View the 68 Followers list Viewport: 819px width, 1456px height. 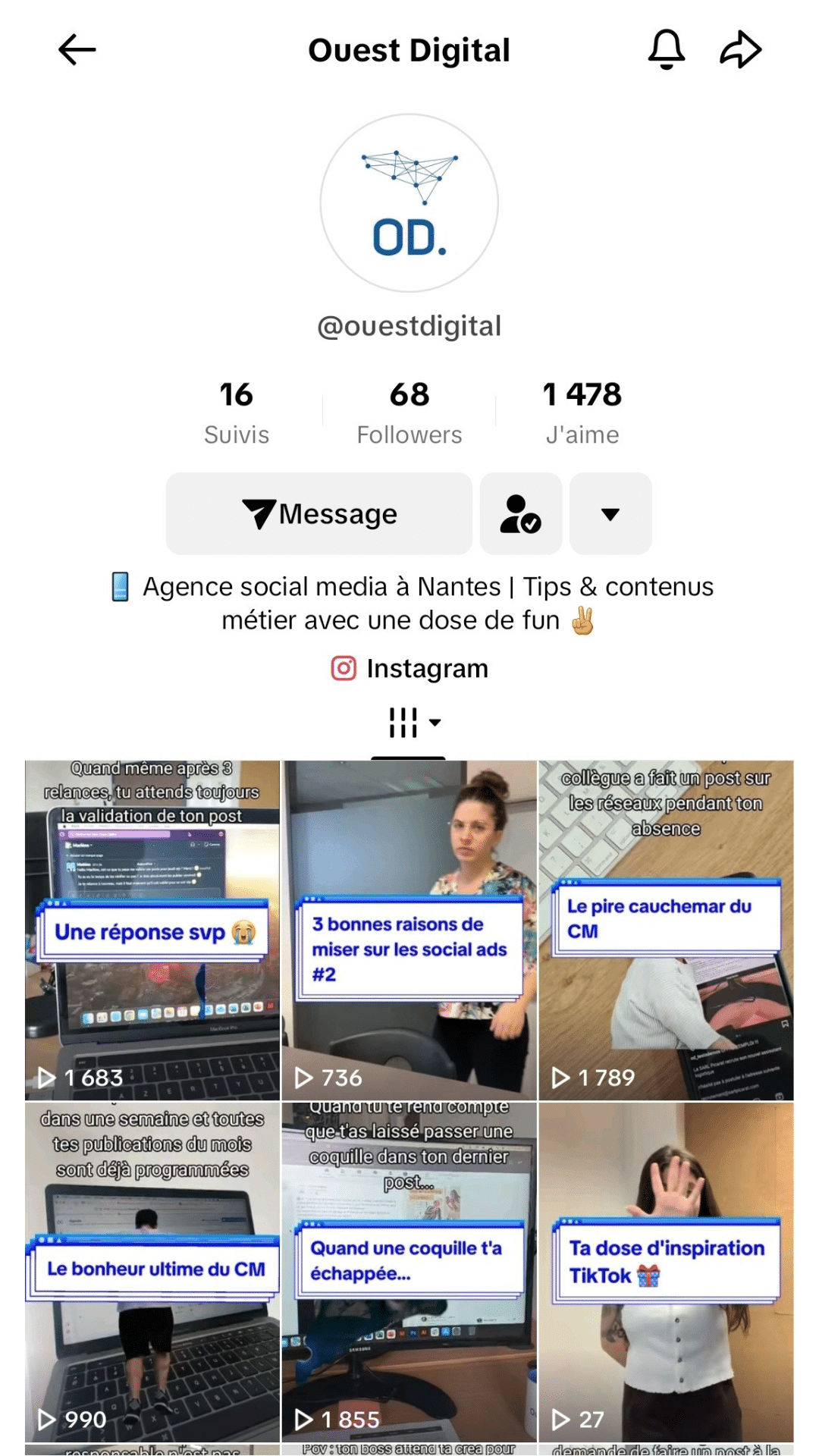coord(409,413)
